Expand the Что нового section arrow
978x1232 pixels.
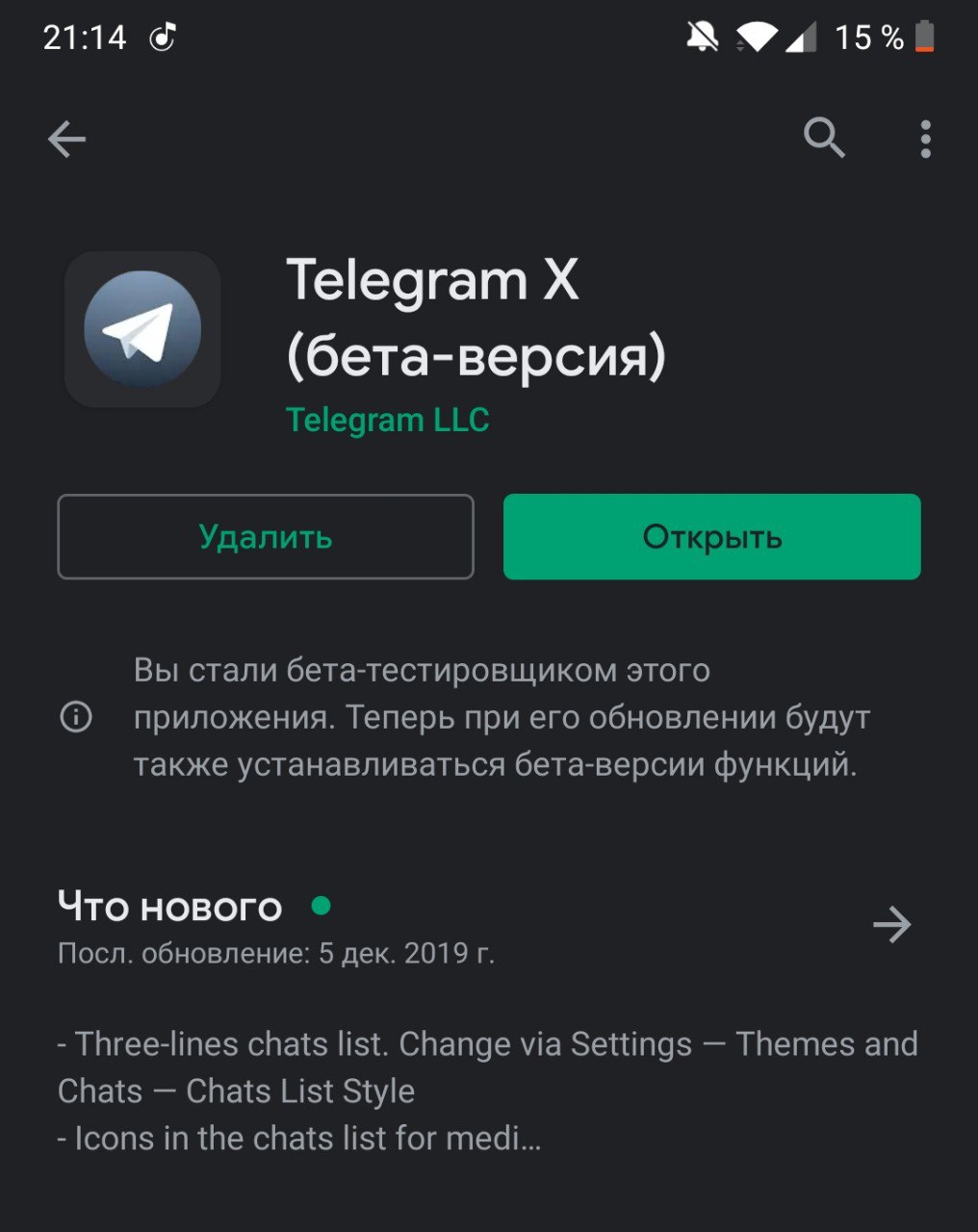tap(891, 925)
